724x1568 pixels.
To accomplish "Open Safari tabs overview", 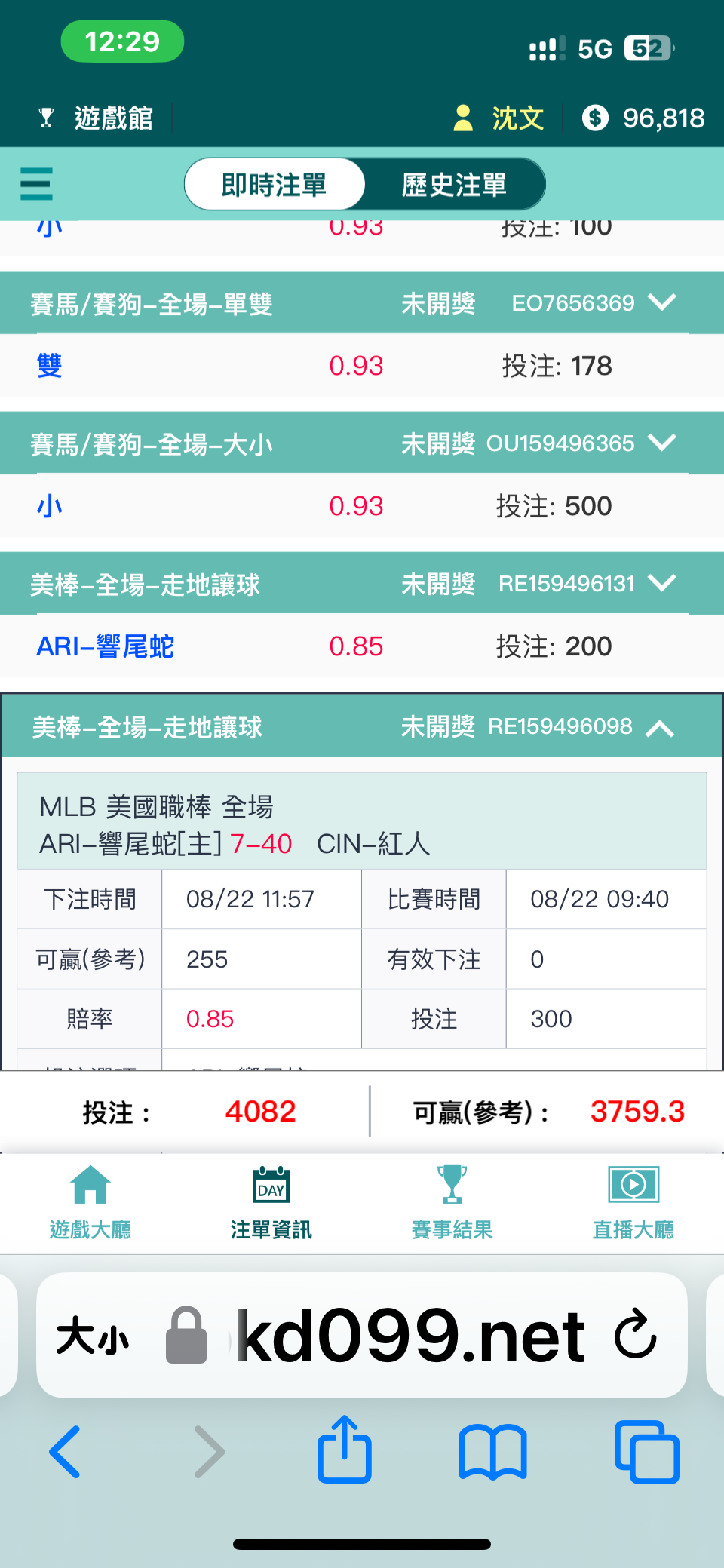I will [x=647, y=1452].
